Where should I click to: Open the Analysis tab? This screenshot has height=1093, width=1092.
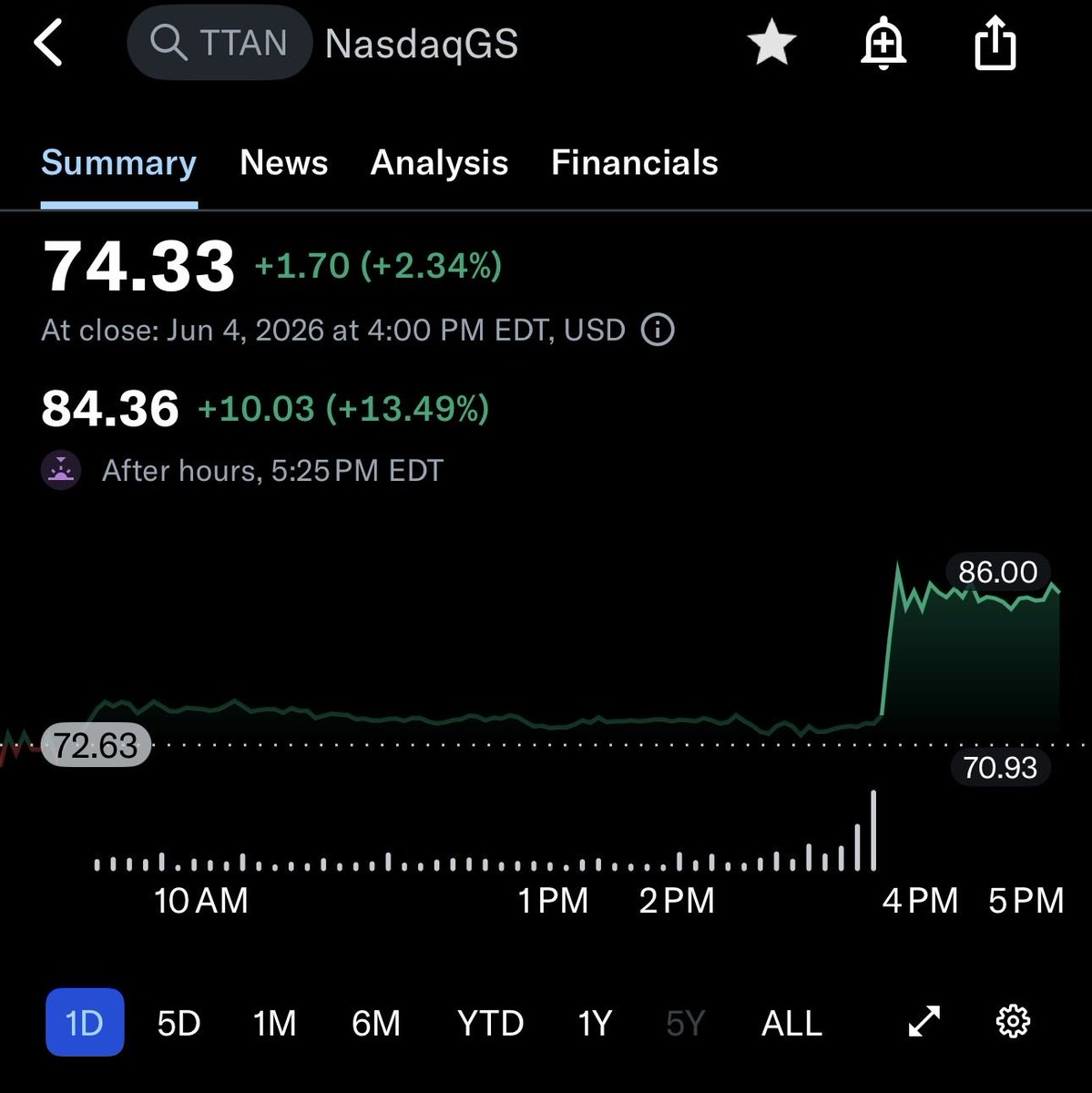click(x=439, y=163)
